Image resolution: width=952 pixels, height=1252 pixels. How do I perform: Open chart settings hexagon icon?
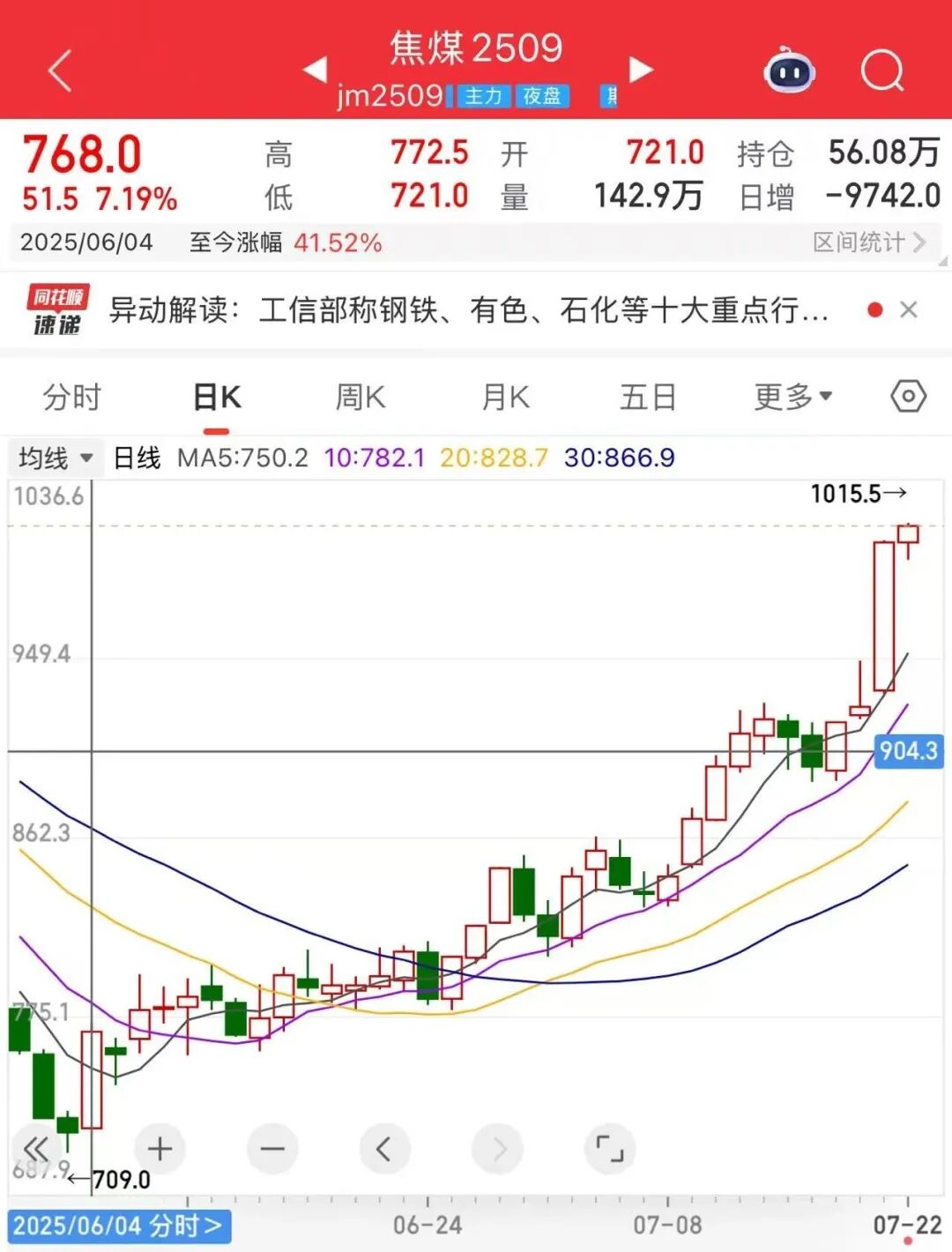[908, 397]
